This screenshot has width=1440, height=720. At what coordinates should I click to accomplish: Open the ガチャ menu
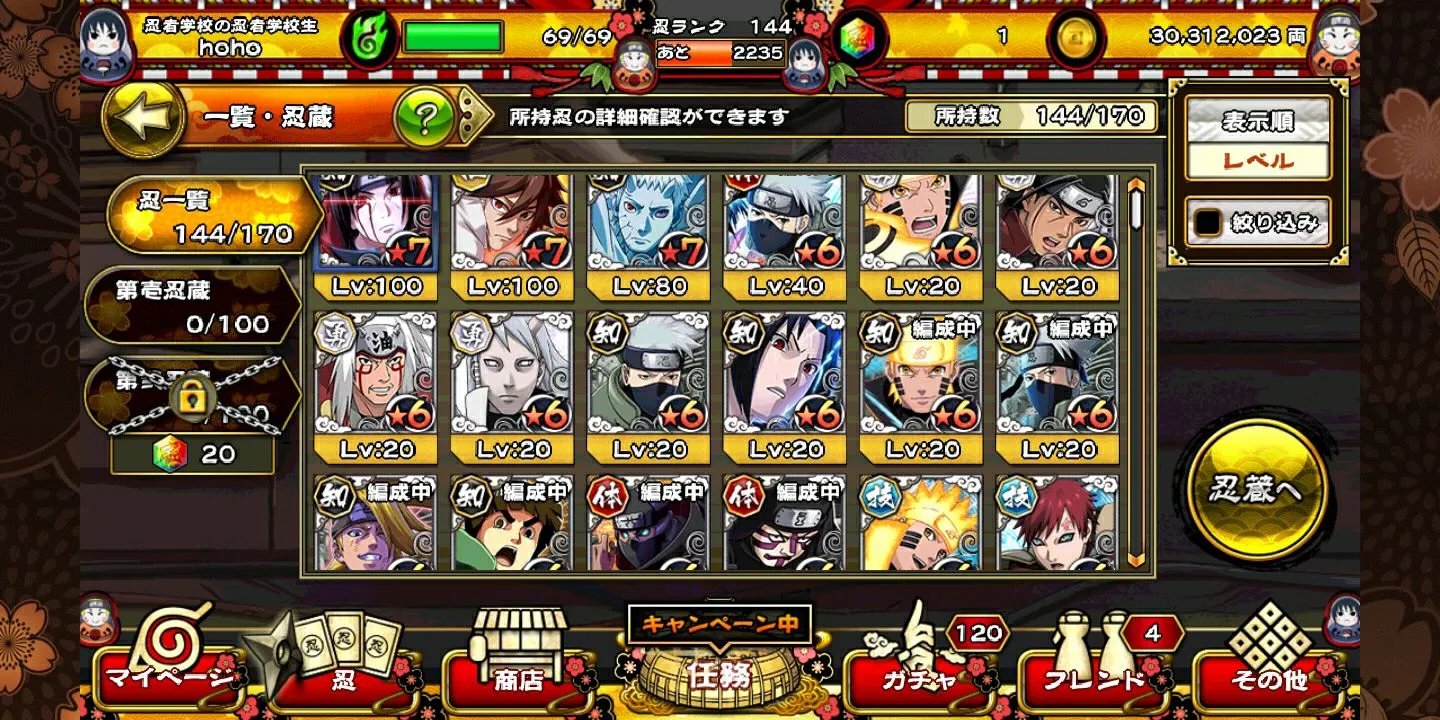coord(917,668)
